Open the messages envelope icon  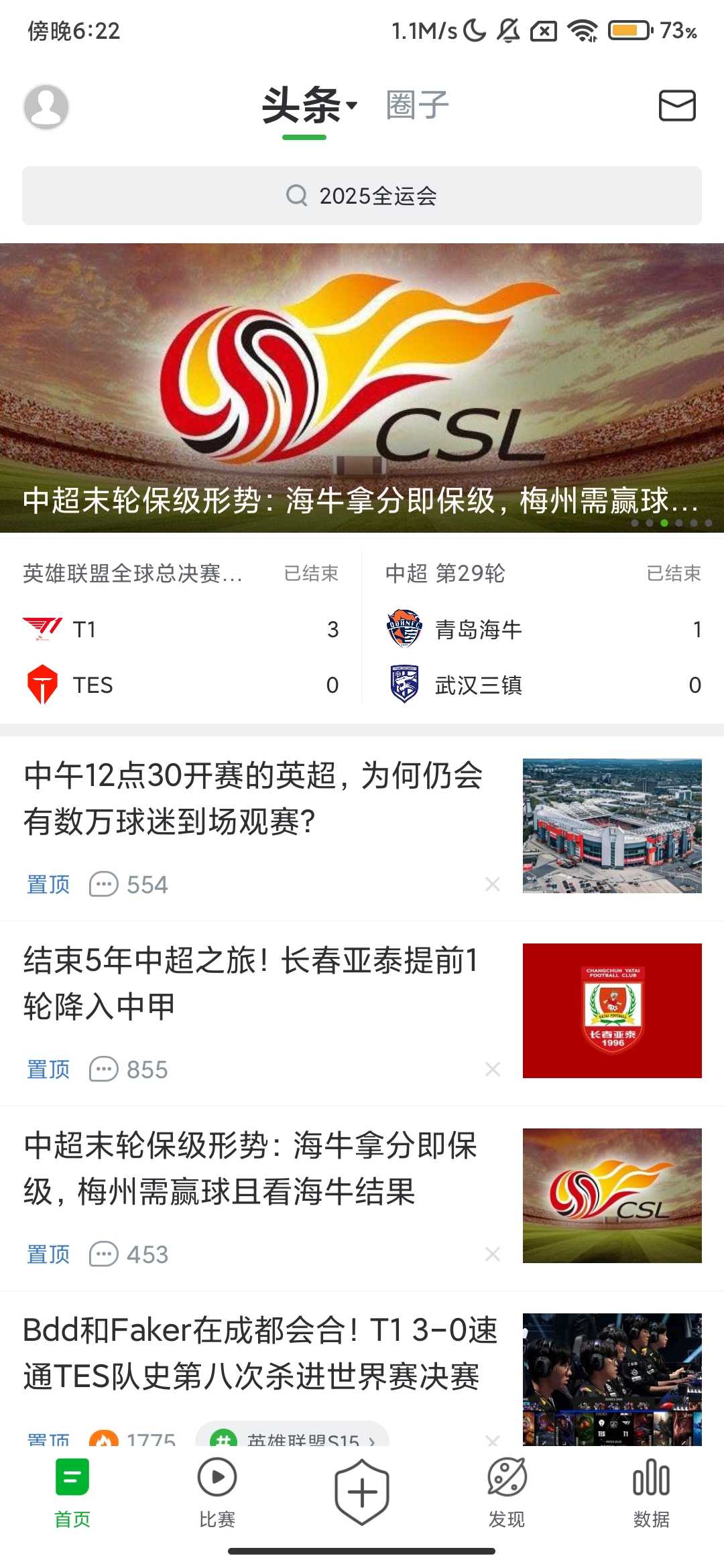click(x=677, y=105)
